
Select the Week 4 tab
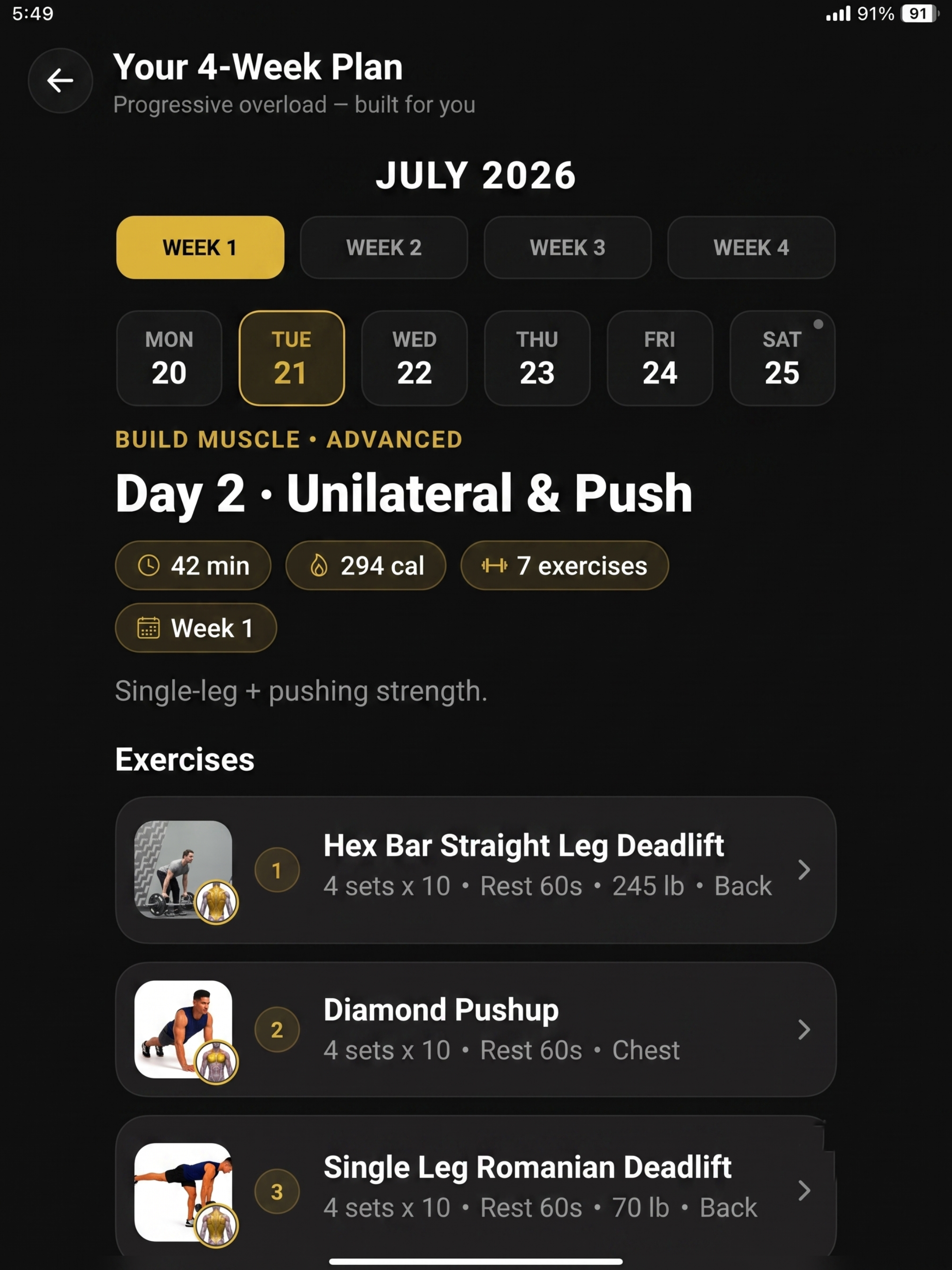pyautogui.click(x=751, y=247)
